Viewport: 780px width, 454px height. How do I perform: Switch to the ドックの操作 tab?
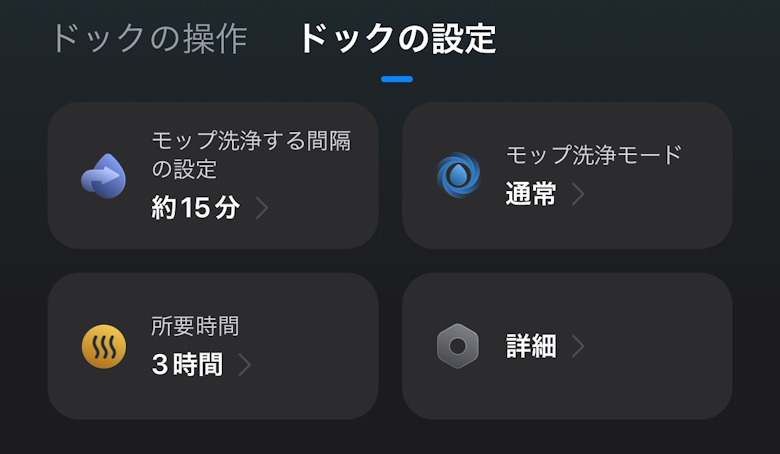148,39
